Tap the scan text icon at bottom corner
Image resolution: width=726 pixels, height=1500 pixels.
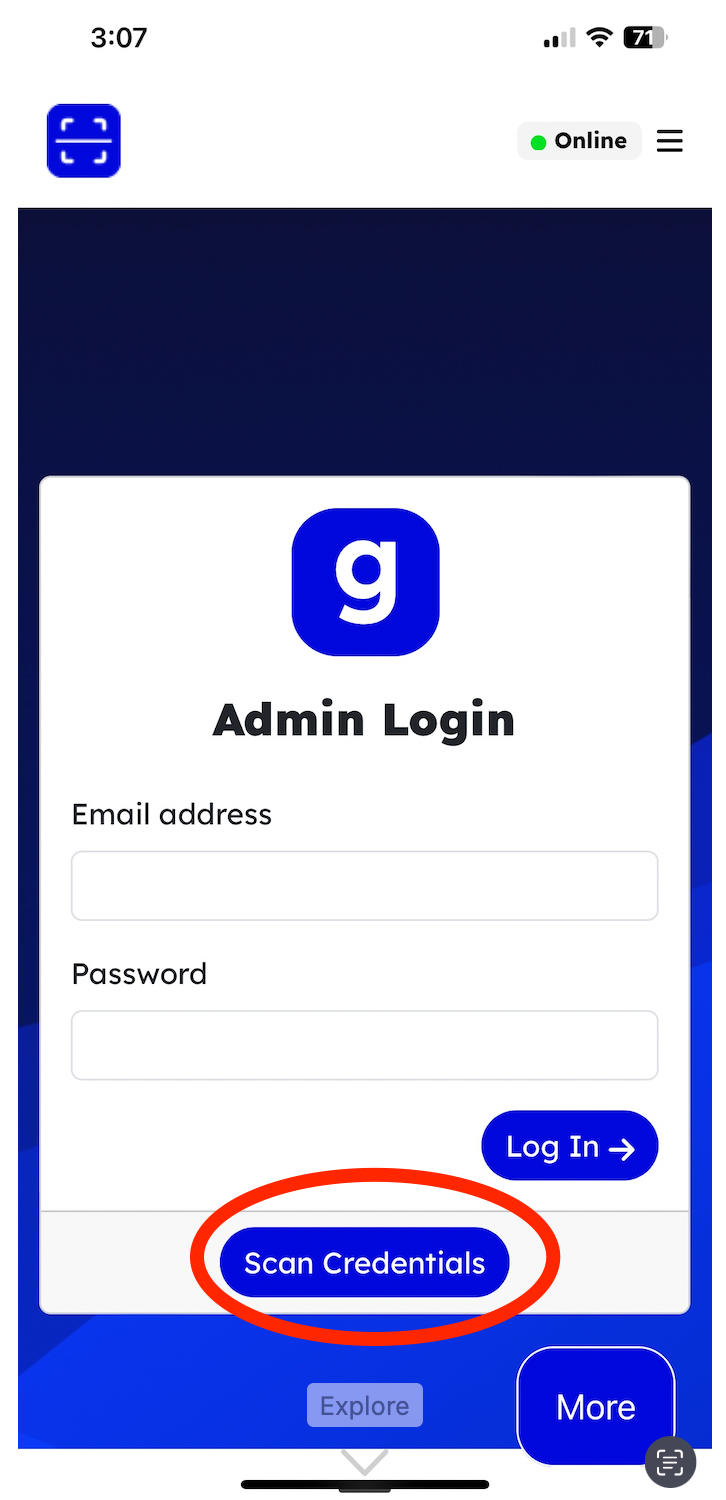pos(670,1462)
